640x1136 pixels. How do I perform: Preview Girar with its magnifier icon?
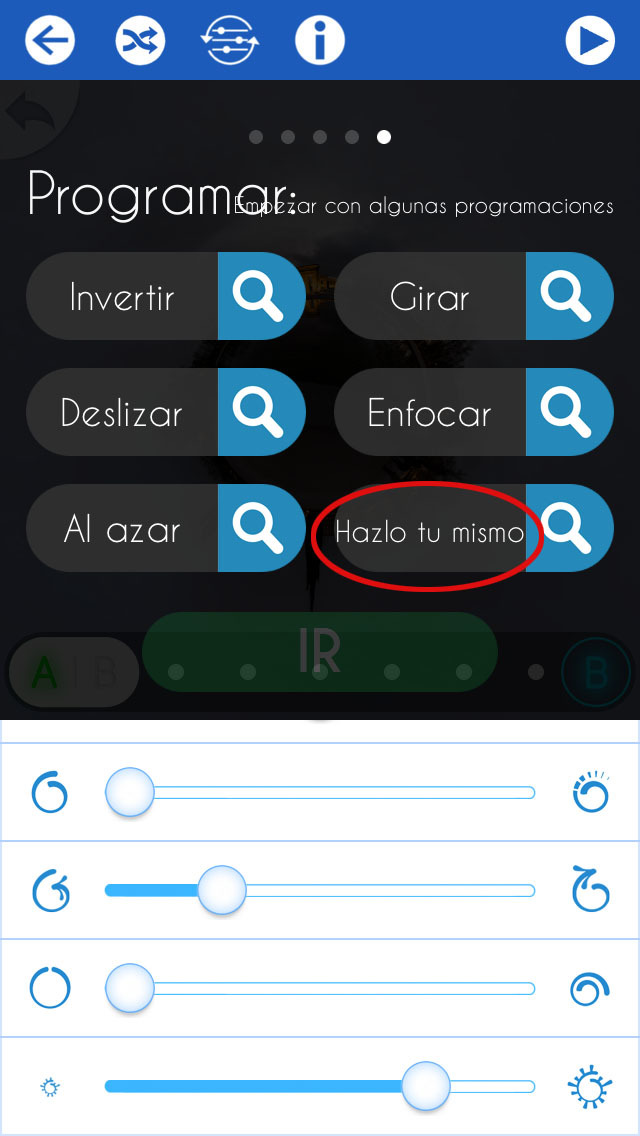coord(570,296)
